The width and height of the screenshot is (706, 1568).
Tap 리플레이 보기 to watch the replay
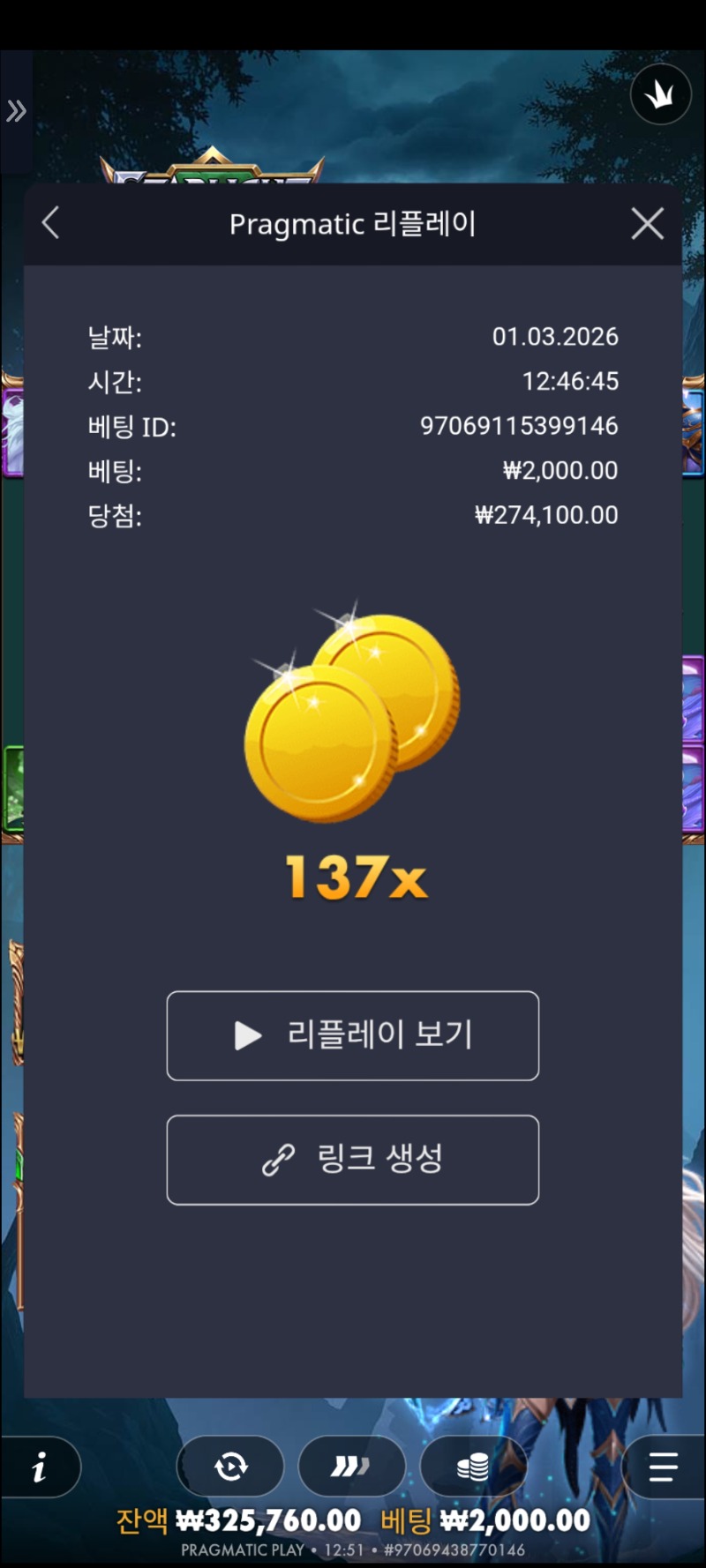353,1035
